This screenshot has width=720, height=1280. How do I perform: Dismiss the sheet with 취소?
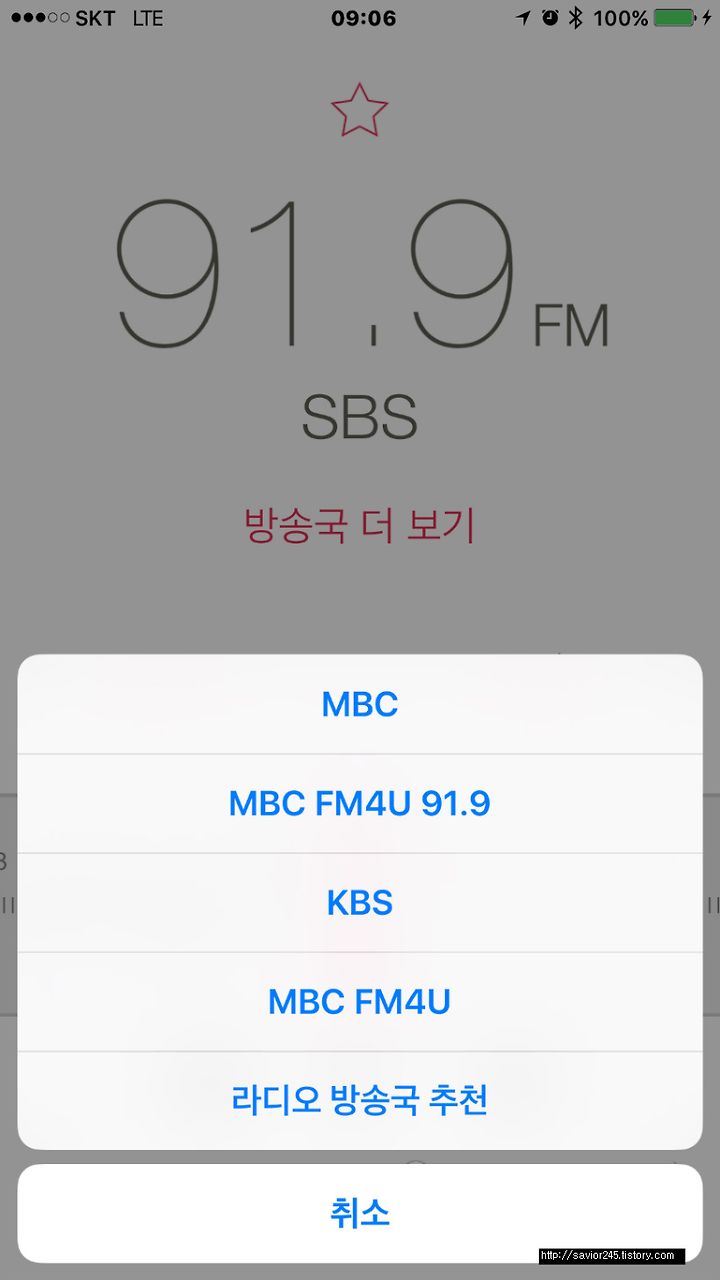[x=360, y=1213]
